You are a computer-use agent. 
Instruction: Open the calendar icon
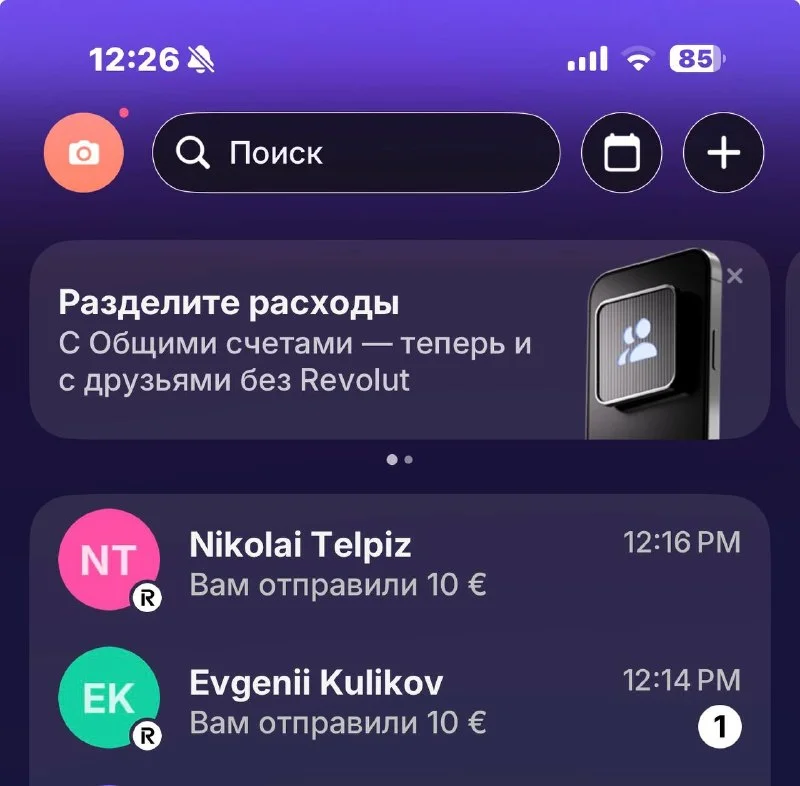tap(621, 153)
